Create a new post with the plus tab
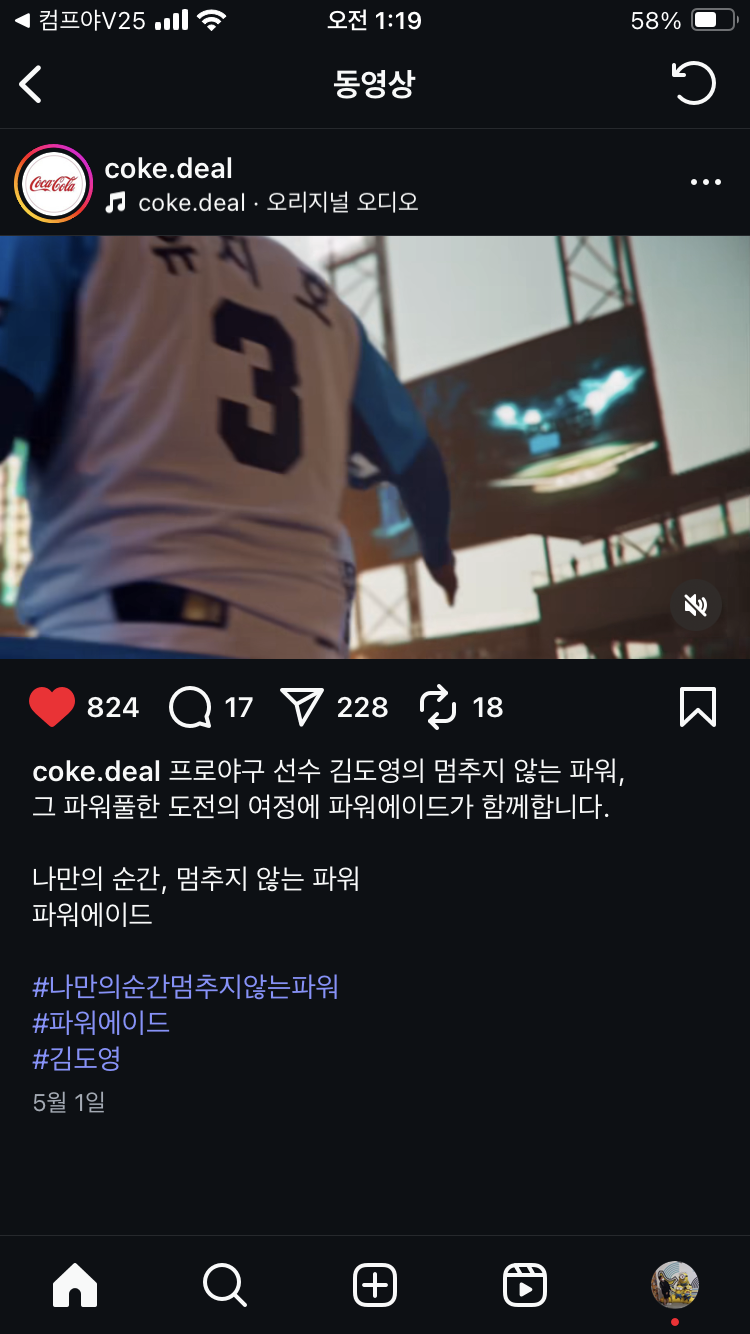Image resolution: width=750 pixels, height=1334 pixels. click(x=375, y=1285)
